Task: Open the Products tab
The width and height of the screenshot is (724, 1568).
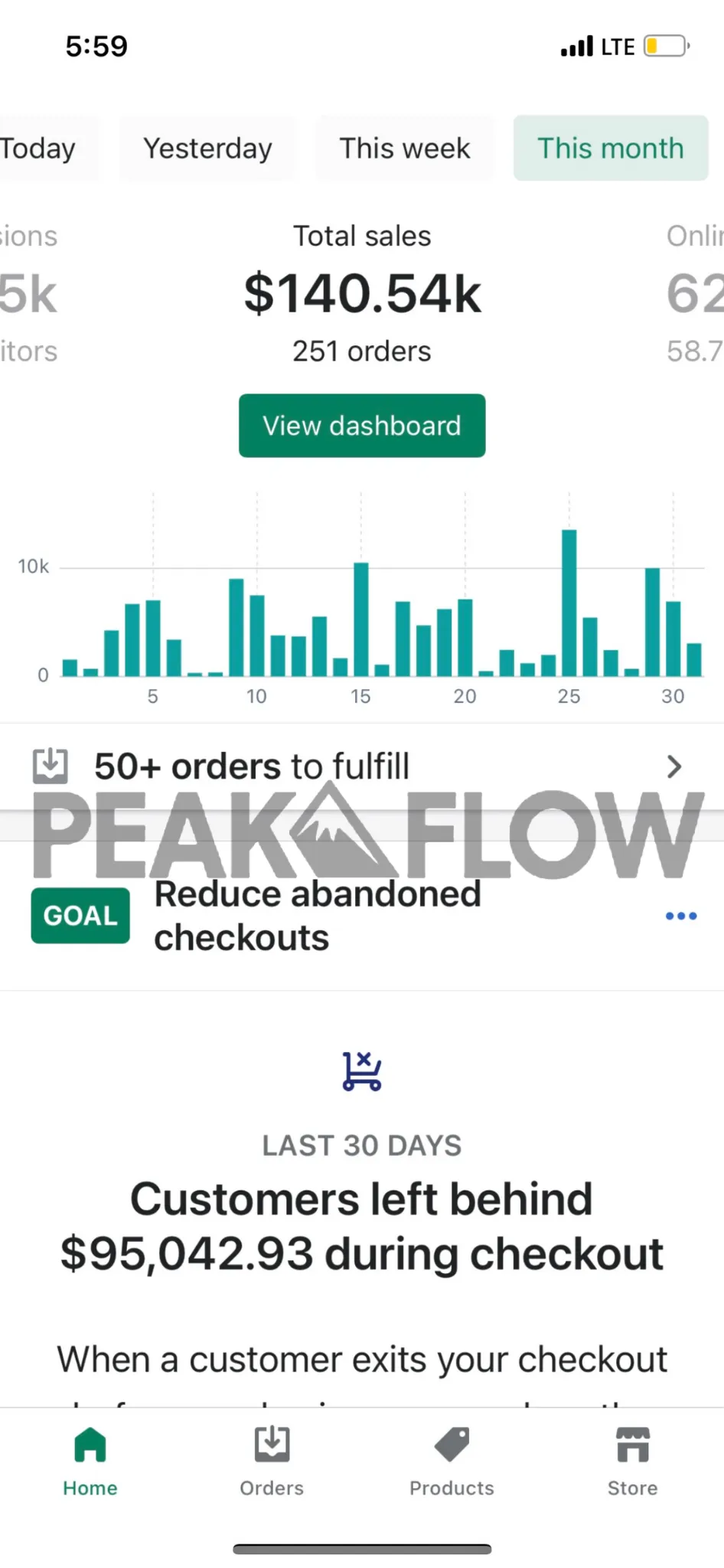Action: click(x=452, y=1461)
